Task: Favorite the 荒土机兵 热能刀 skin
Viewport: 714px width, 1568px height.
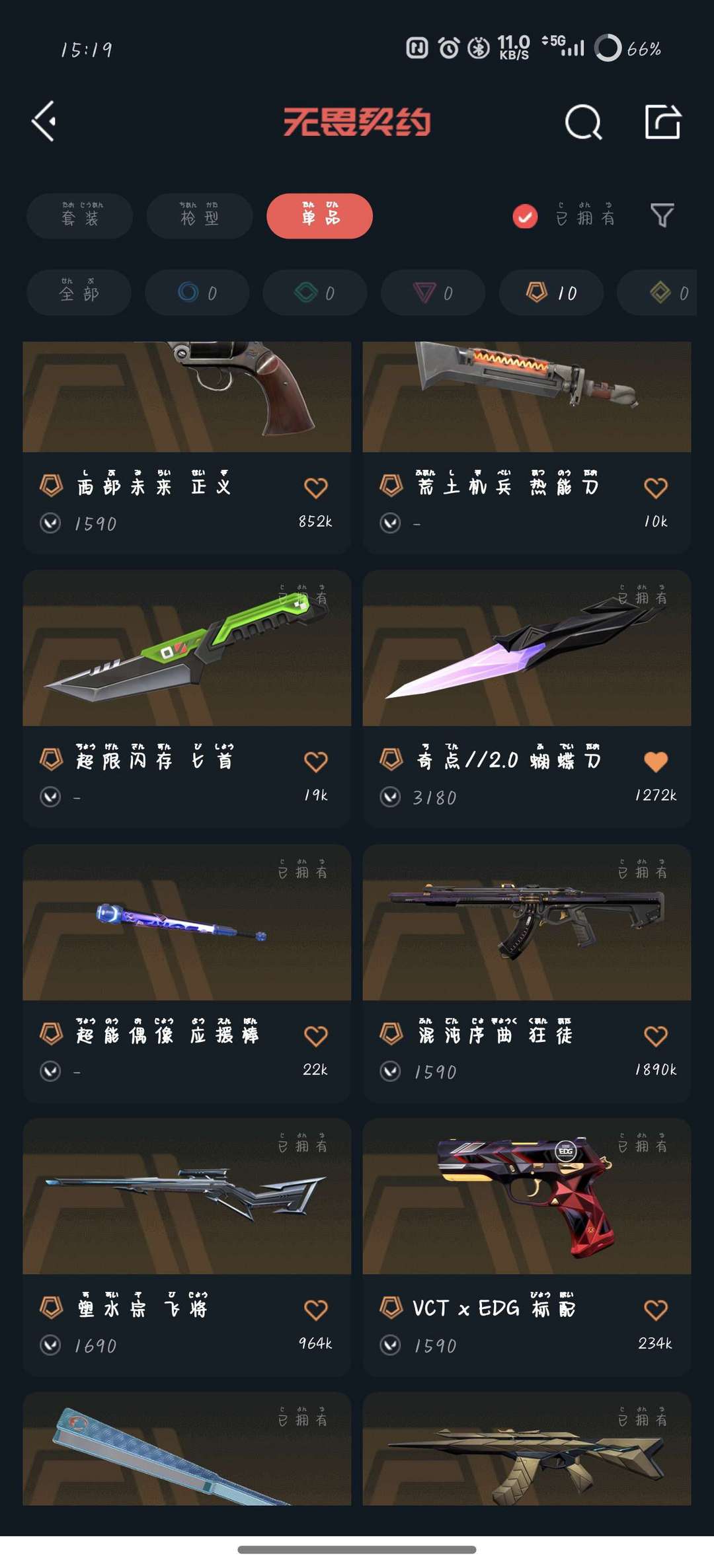Action: coord(655,488)
